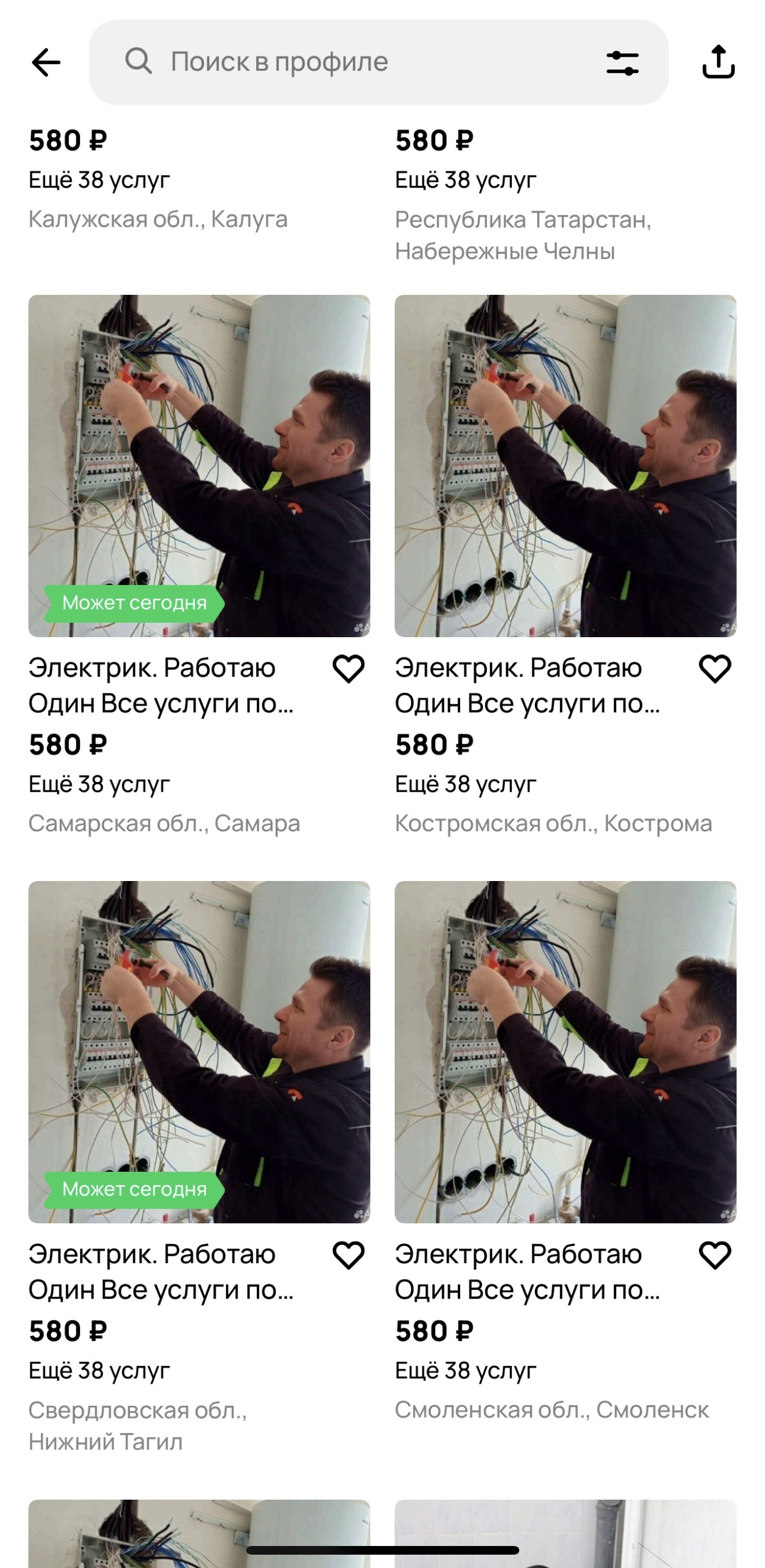Add the Нижний Тагил listing to favorites
This screenshot has height=1568, width=765.
(348, 1255)
